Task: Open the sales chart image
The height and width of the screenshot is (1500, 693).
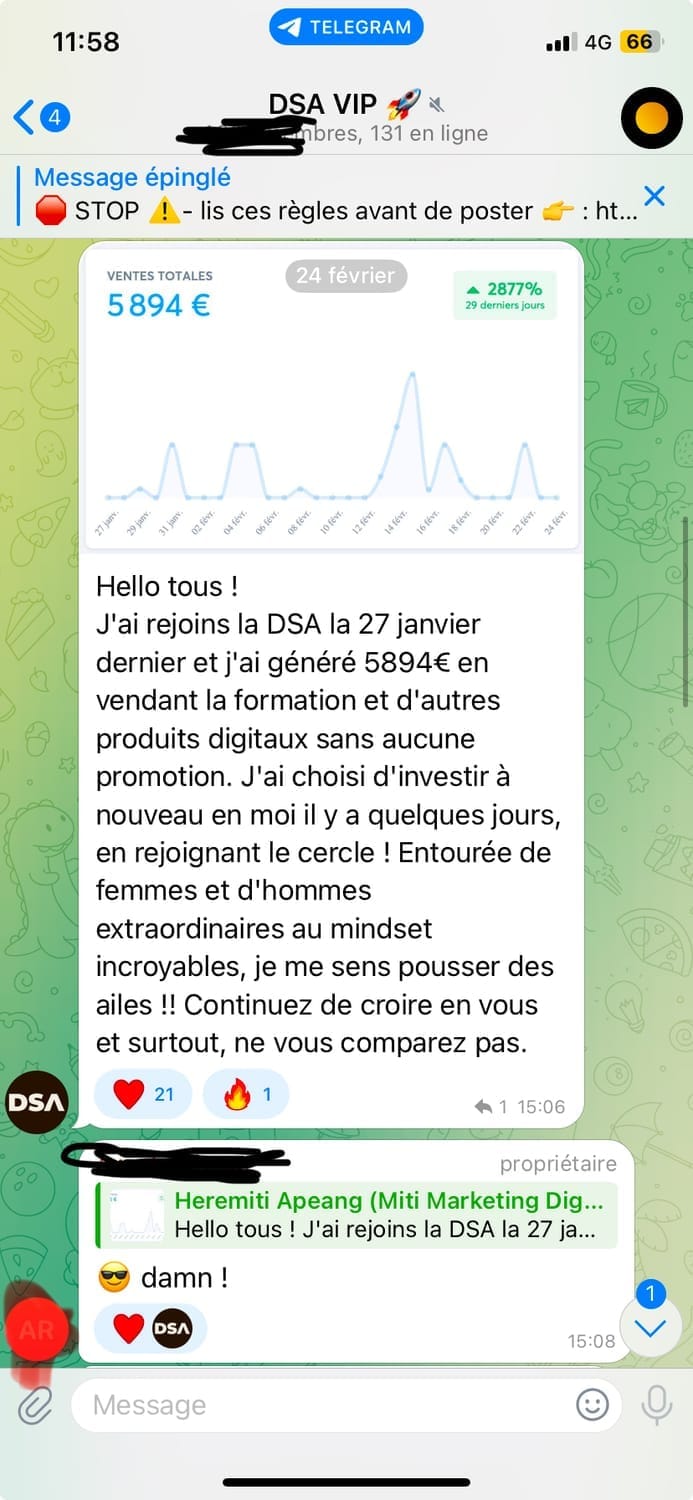Action: click(331, 395)
